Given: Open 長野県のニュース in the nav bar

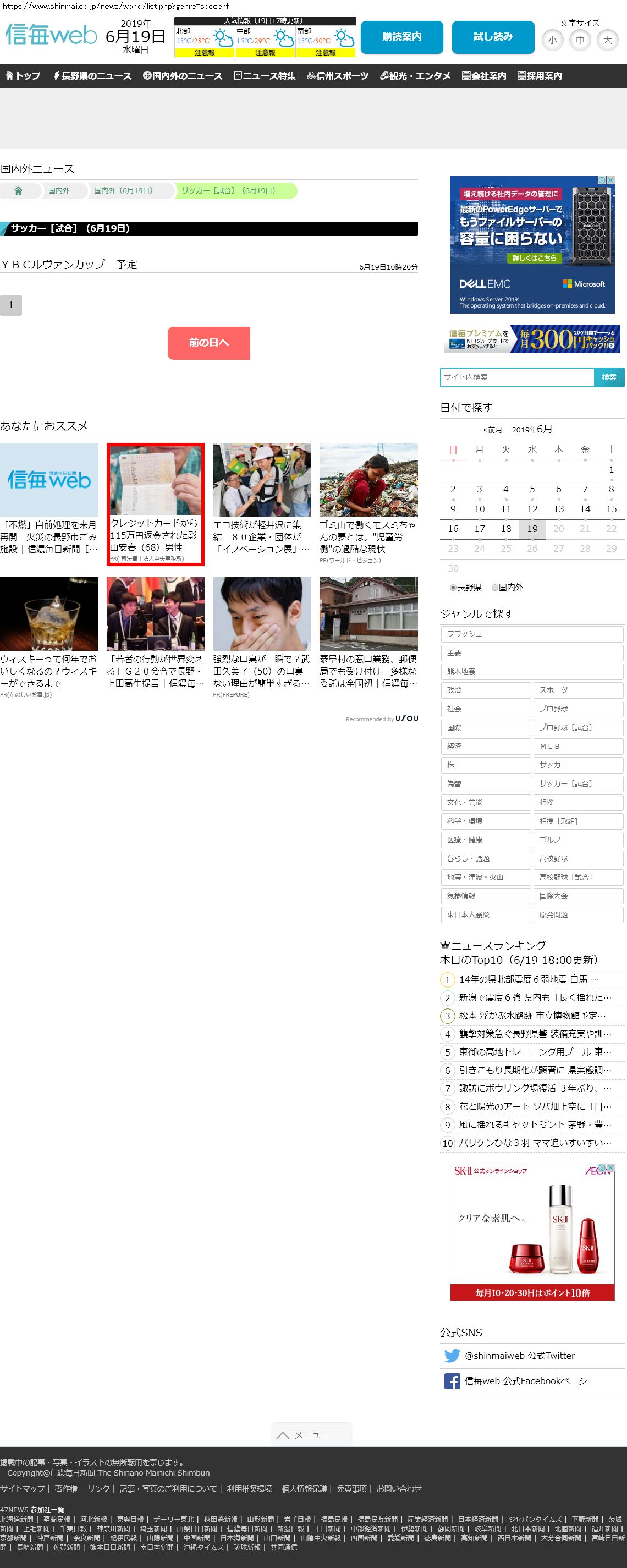Looking at the screenshot, I should (92, 76).
